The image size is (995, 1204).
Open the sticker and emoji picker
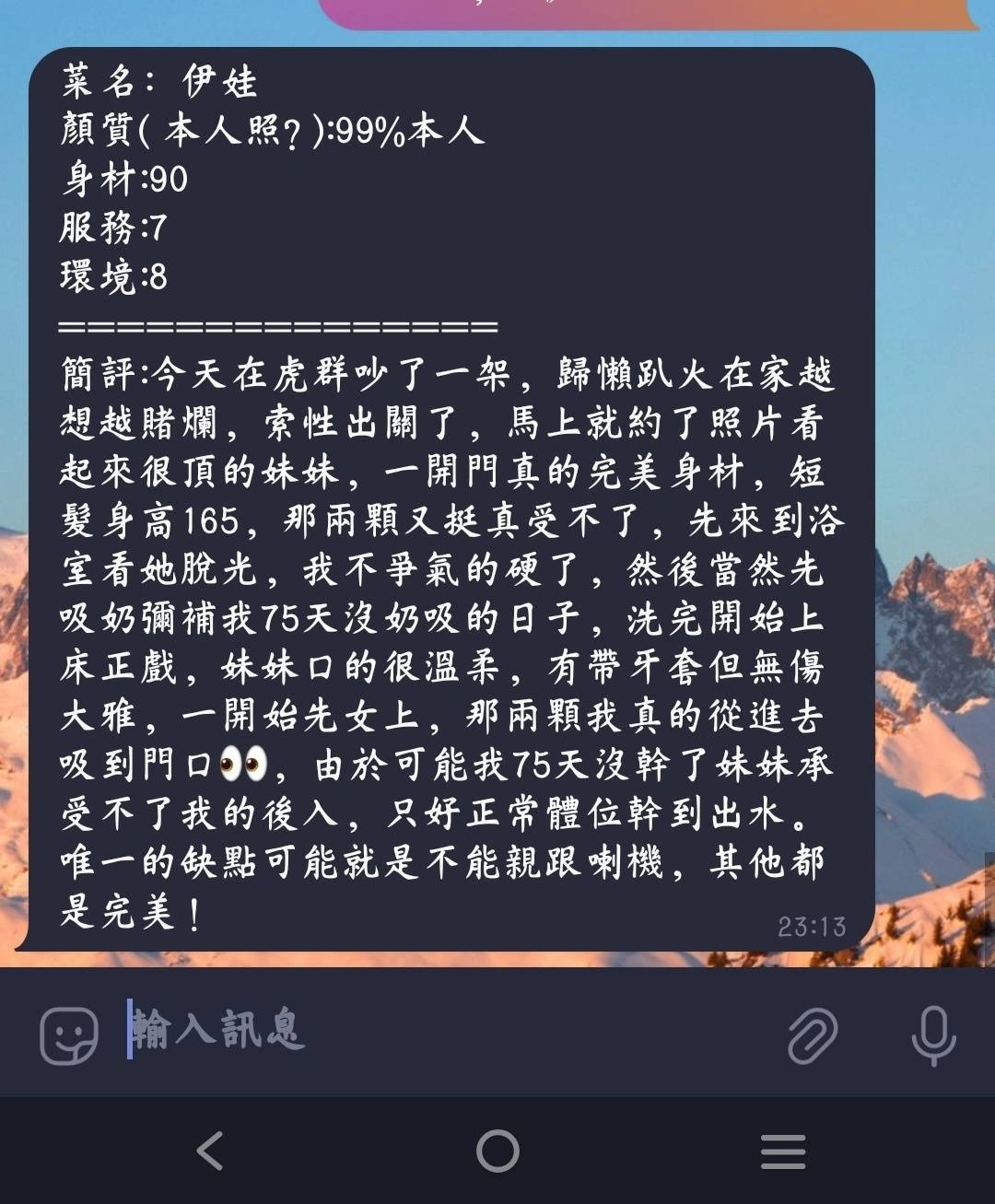click(x=68, y=1034)
